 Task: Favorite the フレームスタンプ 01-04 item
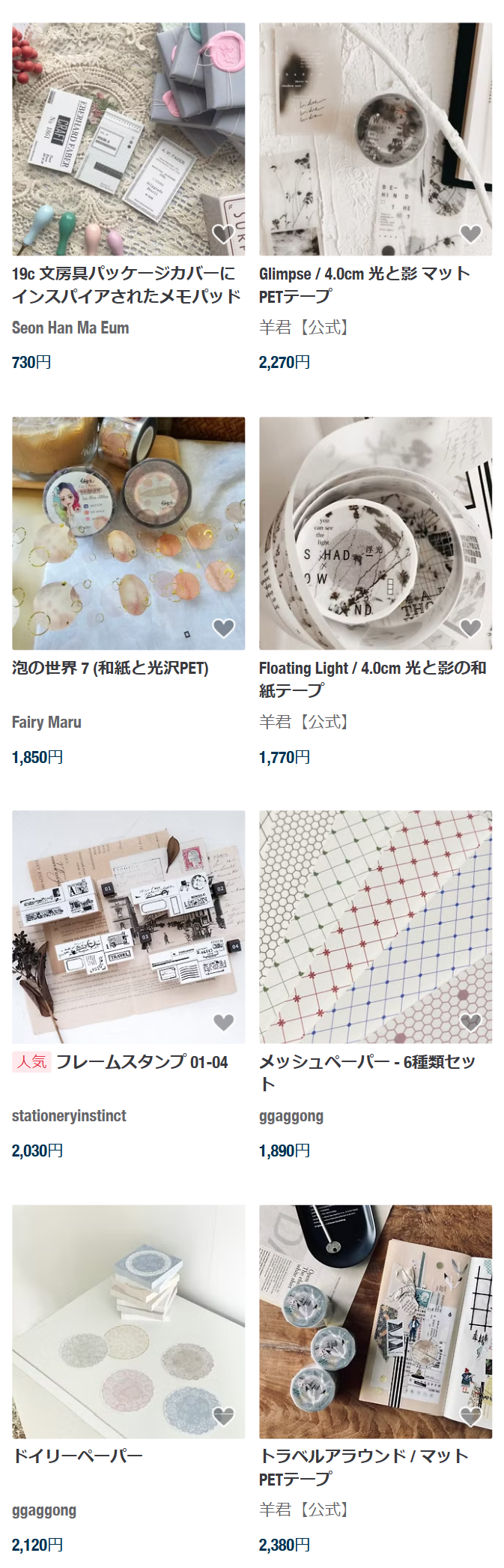pos(223,1022)
